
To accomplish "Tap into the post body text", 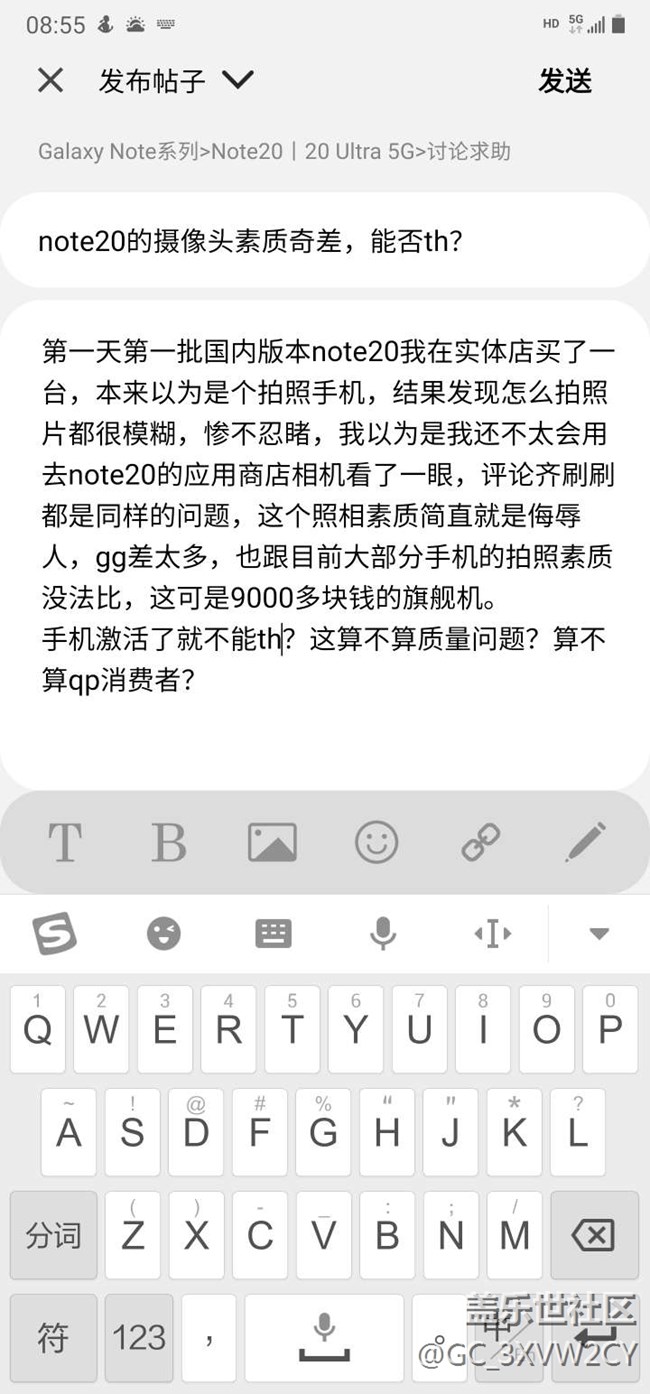I will coord(325,544).
